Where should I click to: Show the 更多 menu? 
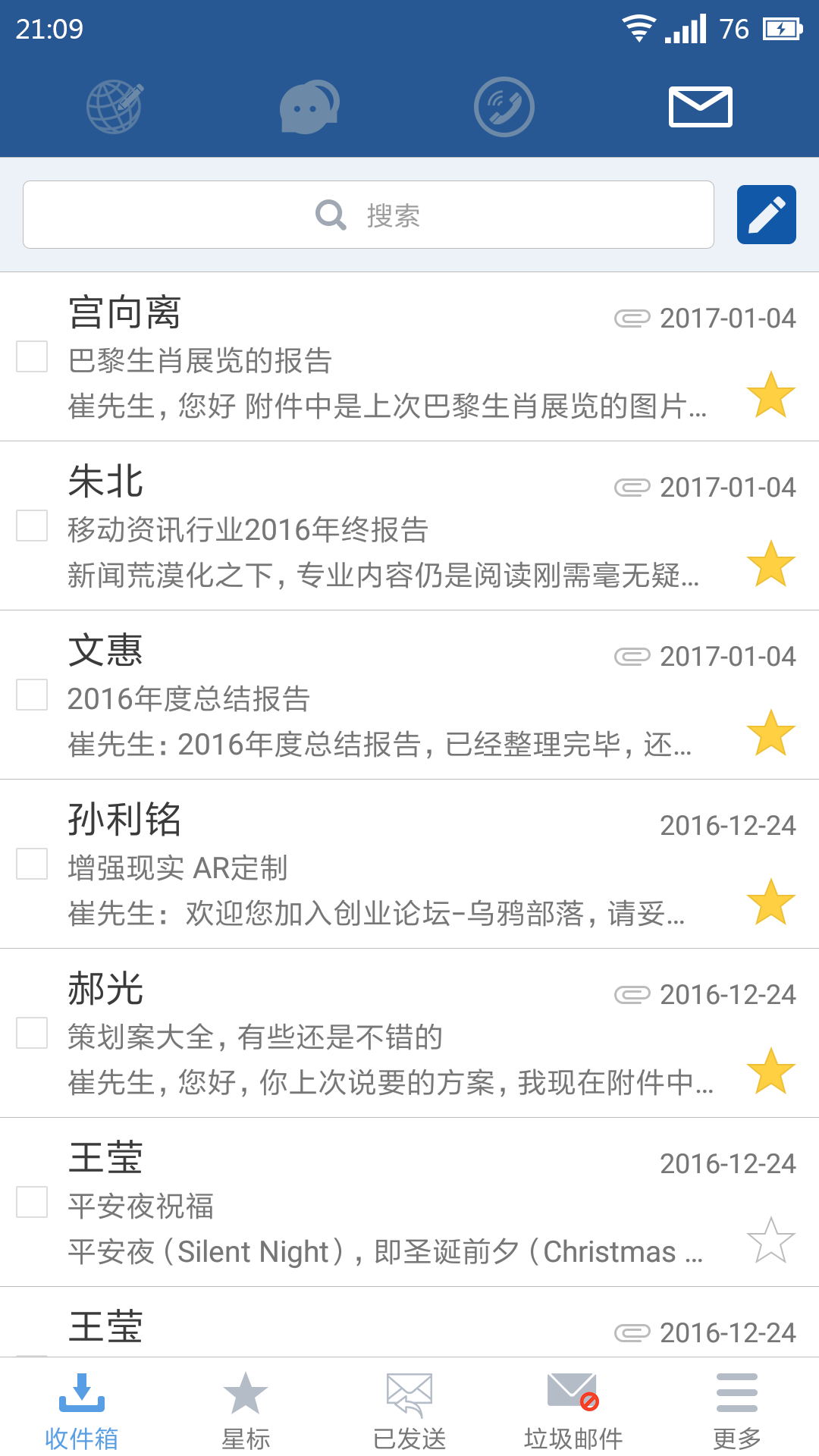tap(736, 1410)
